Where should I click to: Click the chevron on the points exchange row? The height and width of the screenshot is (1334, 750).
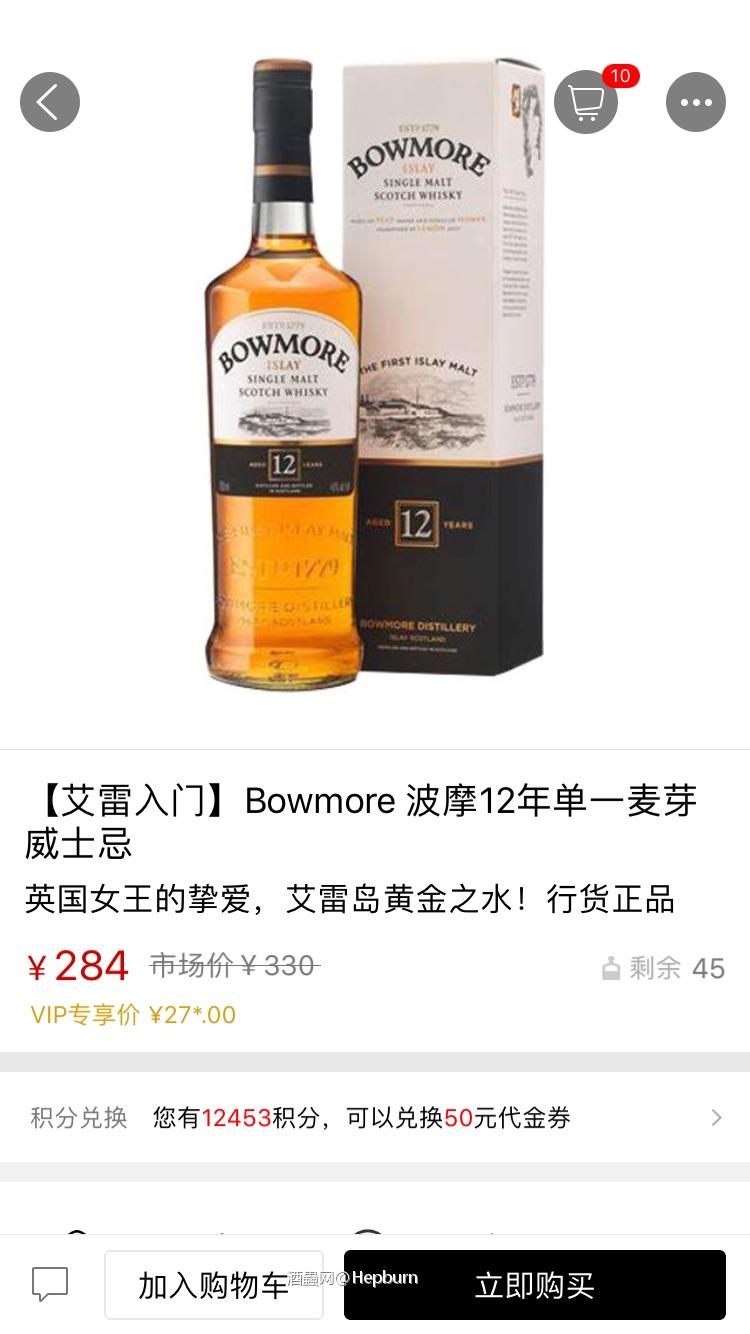tap(716, 1118)
